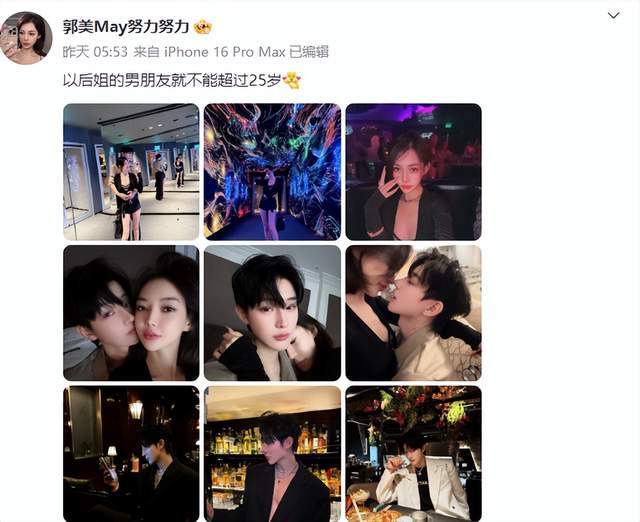Open the purple-lit club selfie photo
The height and width of the screenshot is (522, 640).
tap(413, 172)
